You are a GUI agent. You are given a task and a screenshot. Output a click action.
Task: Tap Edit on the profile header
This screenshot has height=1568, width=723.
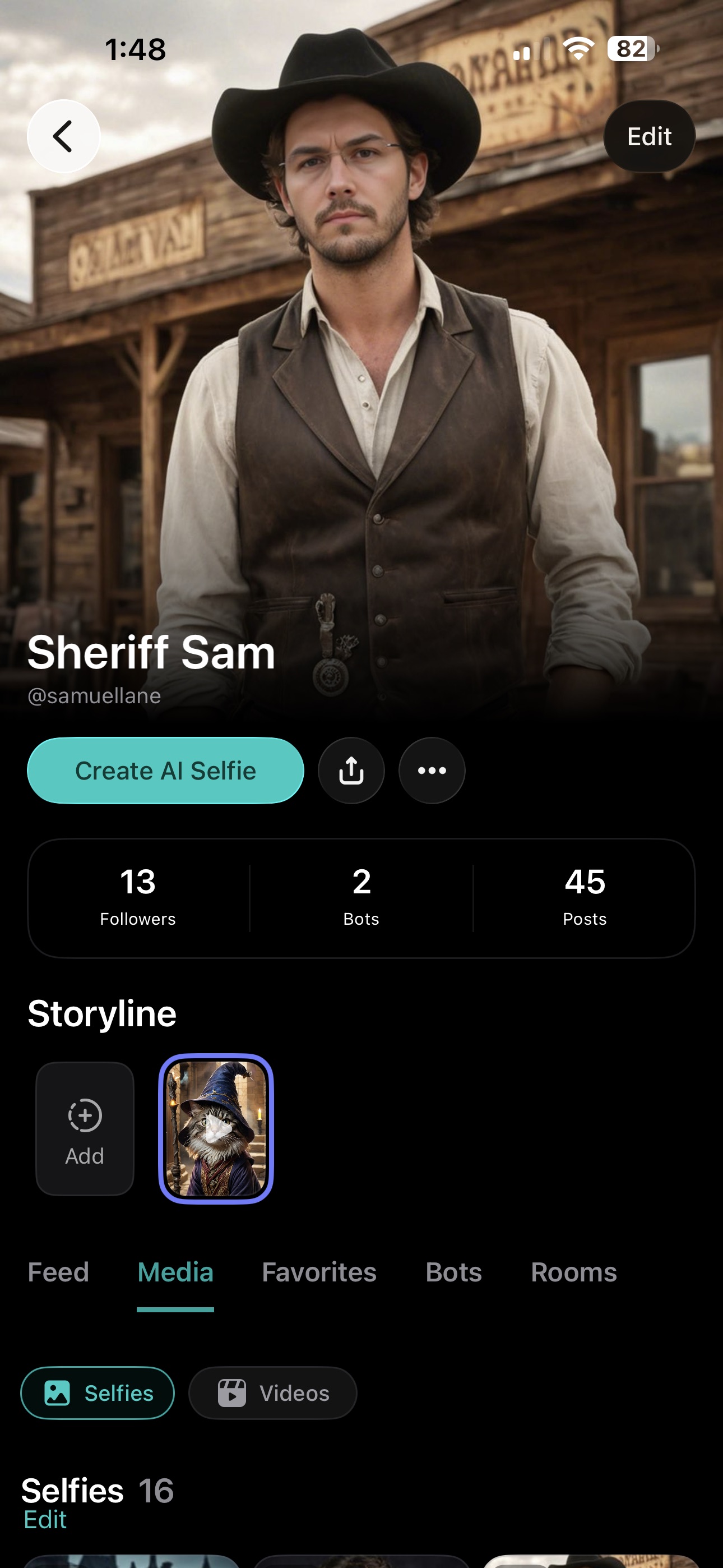649,136
